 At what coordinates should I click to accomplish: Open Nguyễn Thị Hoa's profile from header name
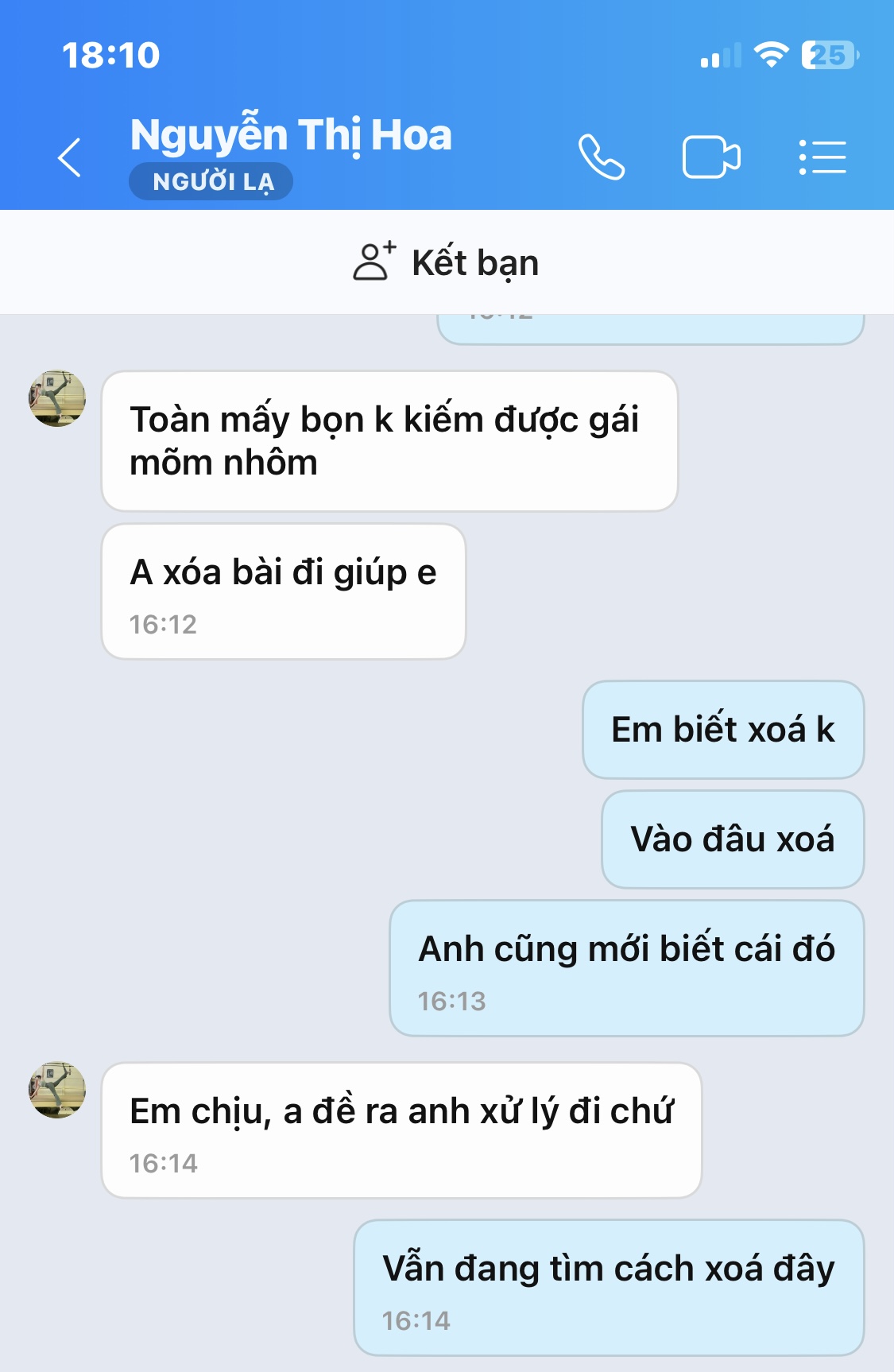pyautogui.click(x=291, y=135)
